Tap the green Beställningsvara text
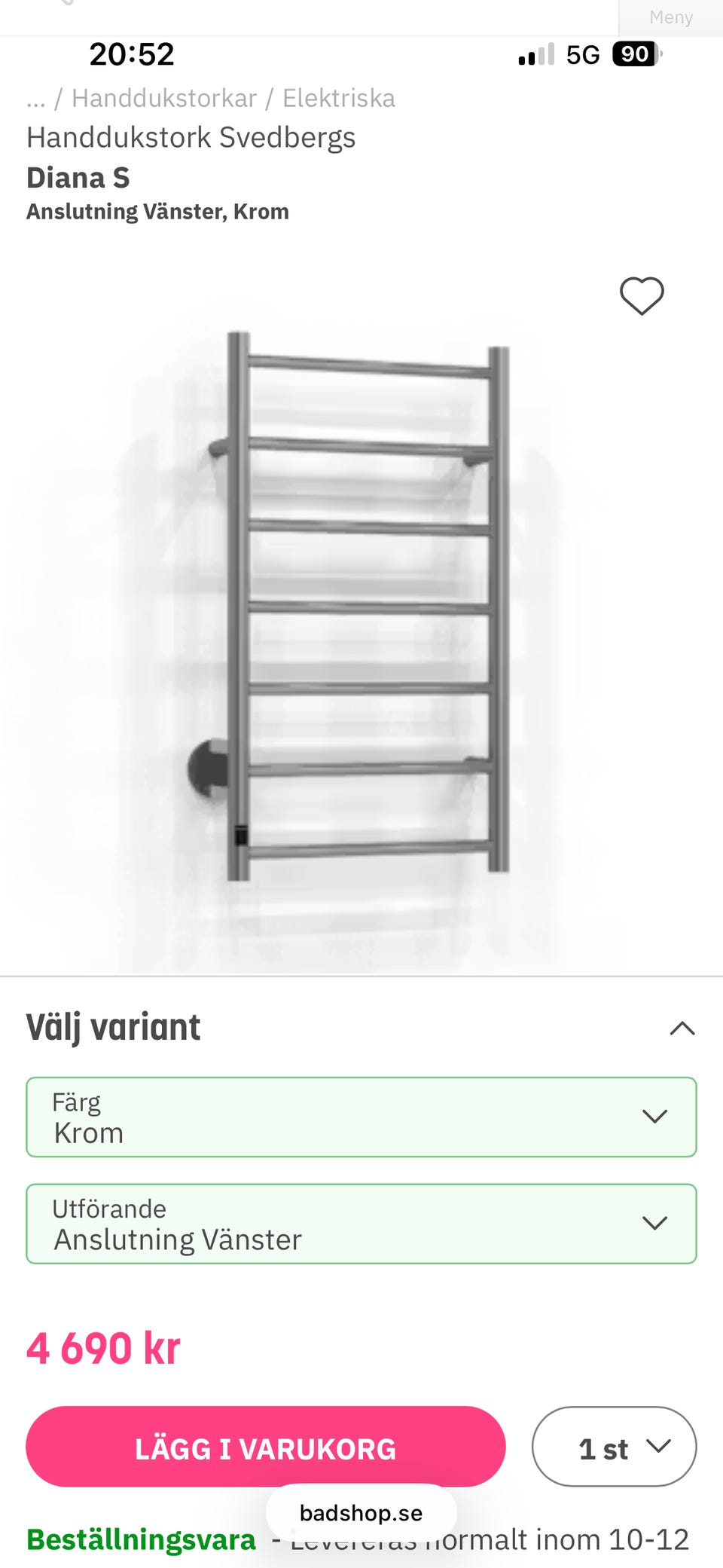 click(140, 1539)
